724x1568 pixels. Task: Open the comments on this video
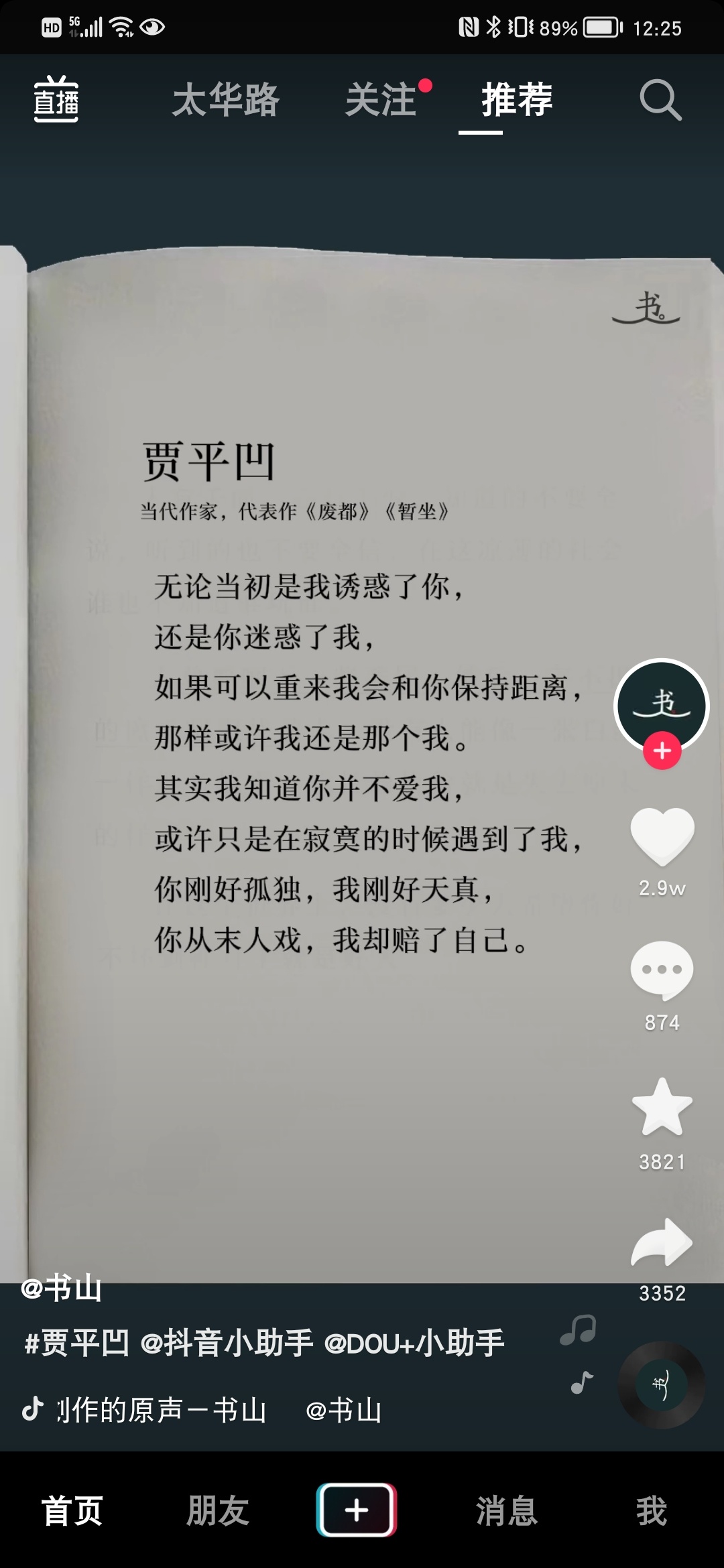(x=662, y=969)
